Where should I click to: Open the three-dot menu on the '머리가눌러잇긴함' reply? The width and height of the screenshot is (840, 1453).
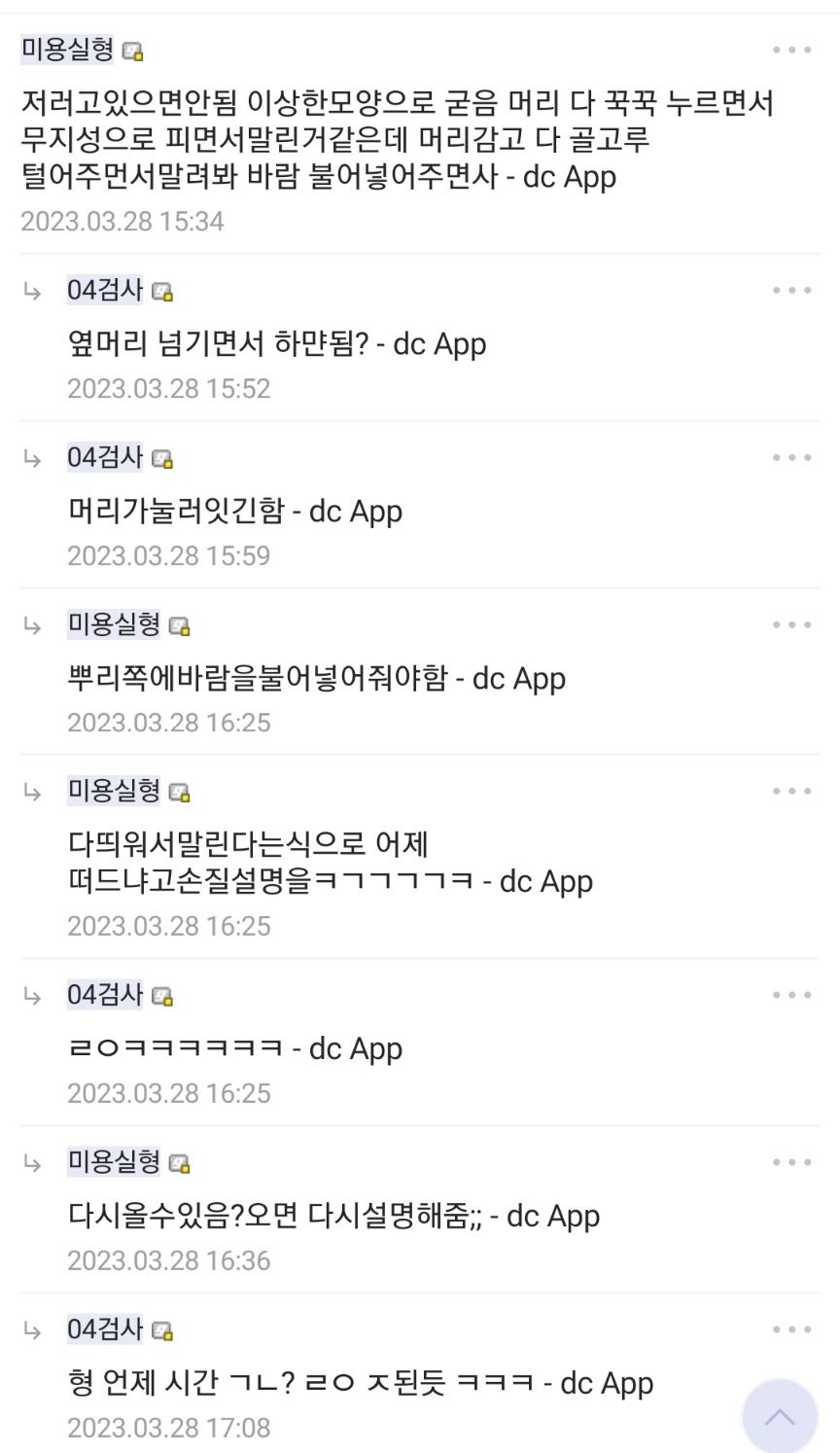(791, 457)
